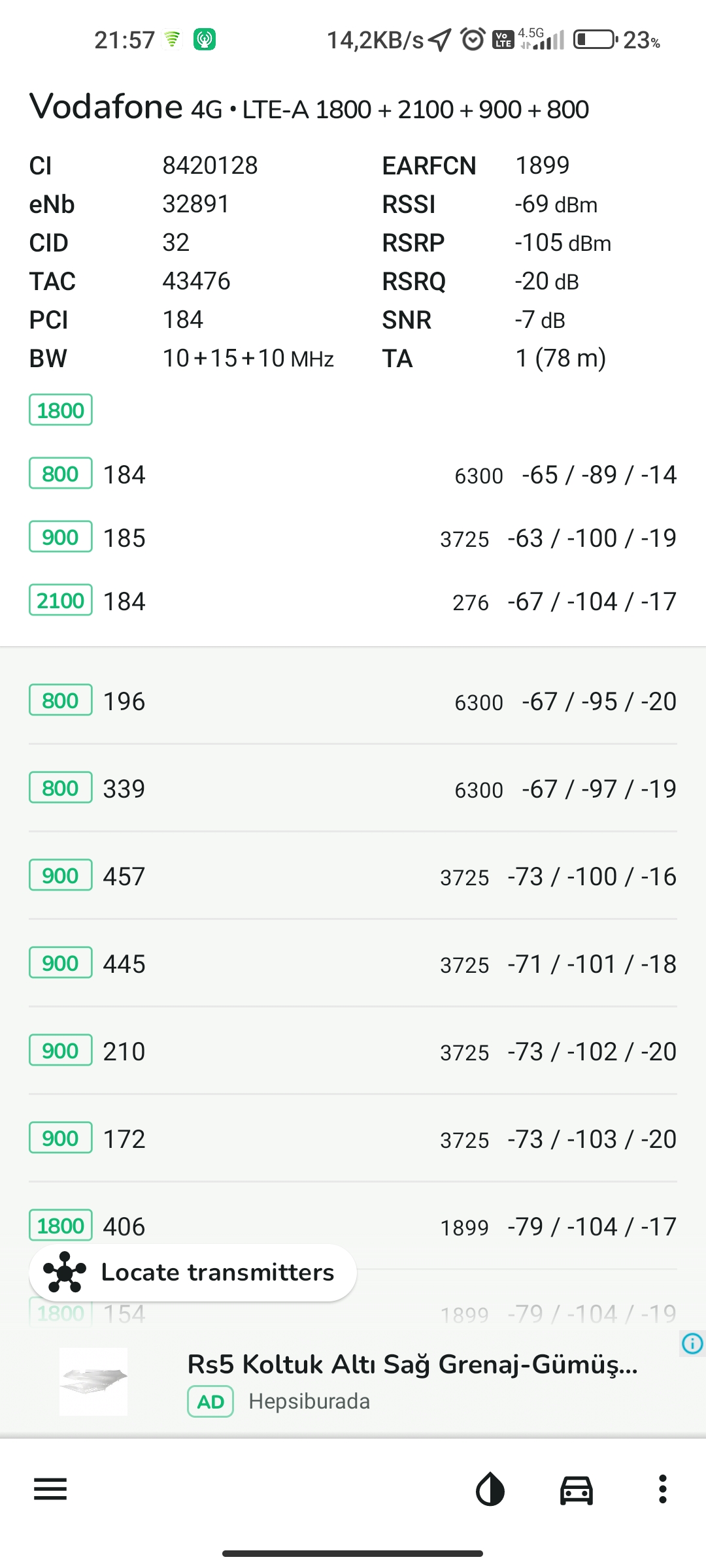Tap the 900 cell row PCI 172
This screenshot has width=706, height=1568.
(353, 1139)
